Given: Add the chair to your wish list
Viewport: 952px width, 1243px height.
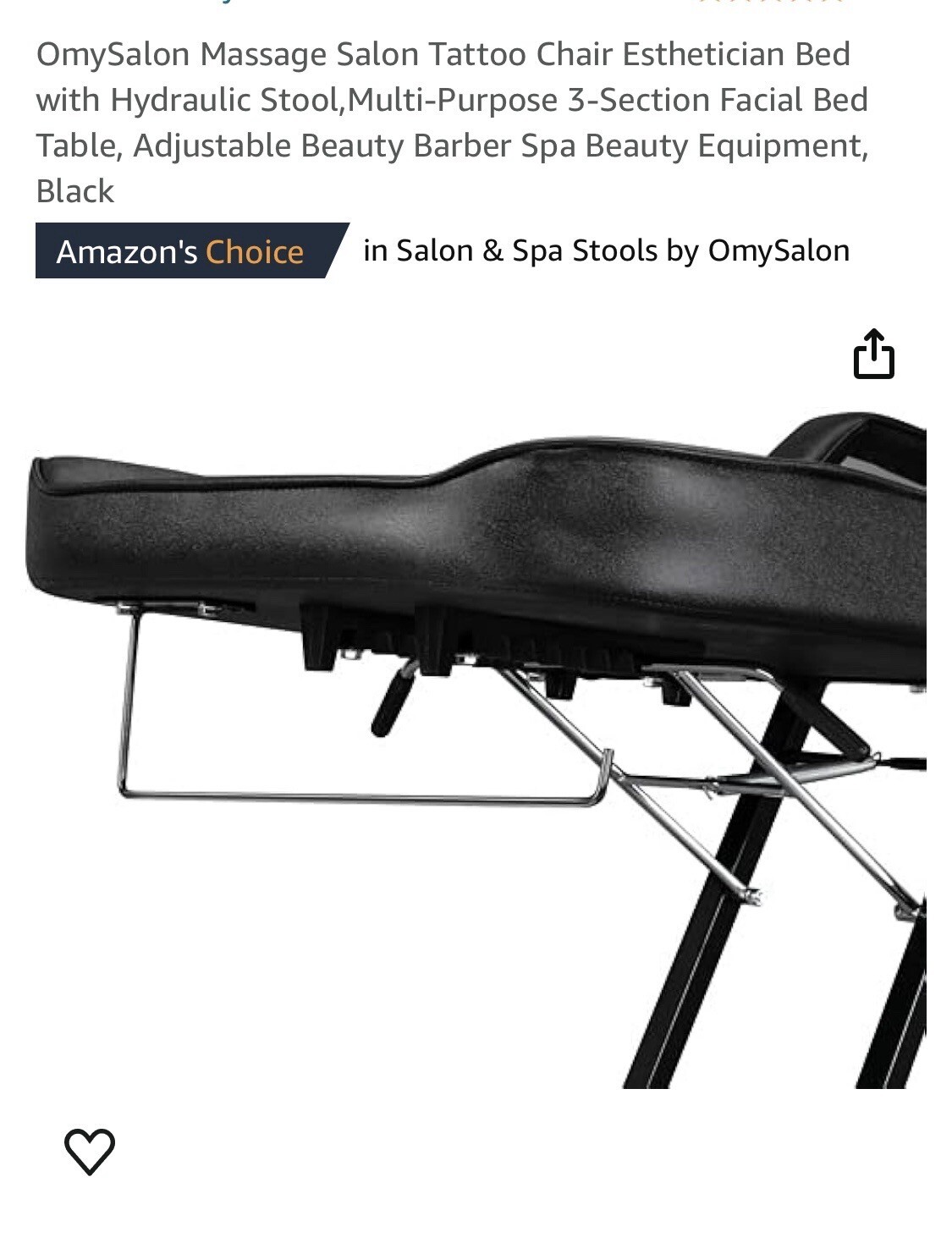Looking at the screenshot, I should tap(90, 1151).
